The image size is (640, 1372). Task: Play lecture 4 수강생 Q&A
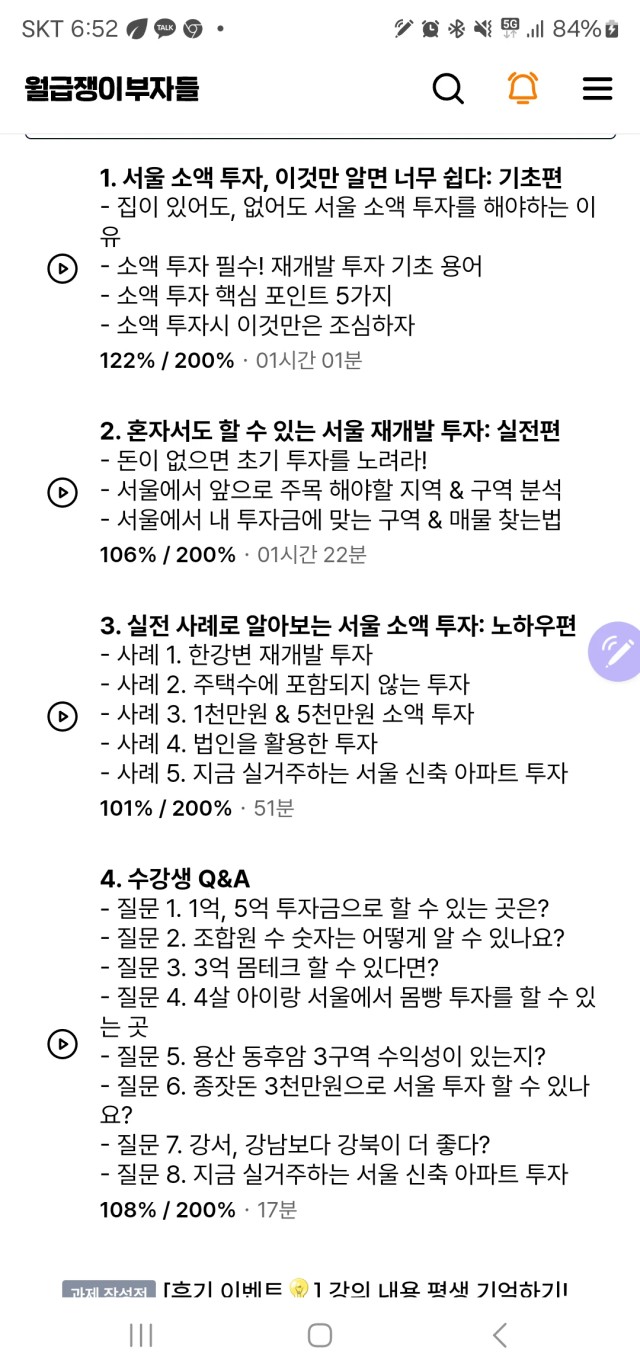pyautogui.click(x=62, y=1043)
